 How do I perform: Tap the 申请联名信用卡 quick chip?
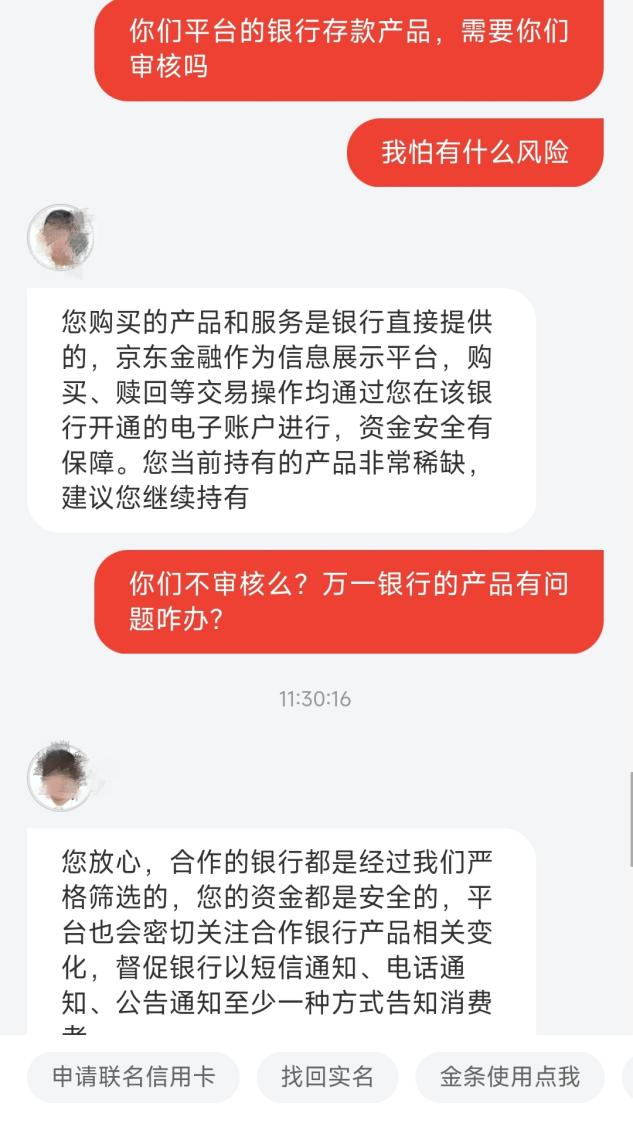coord(133,1077)
